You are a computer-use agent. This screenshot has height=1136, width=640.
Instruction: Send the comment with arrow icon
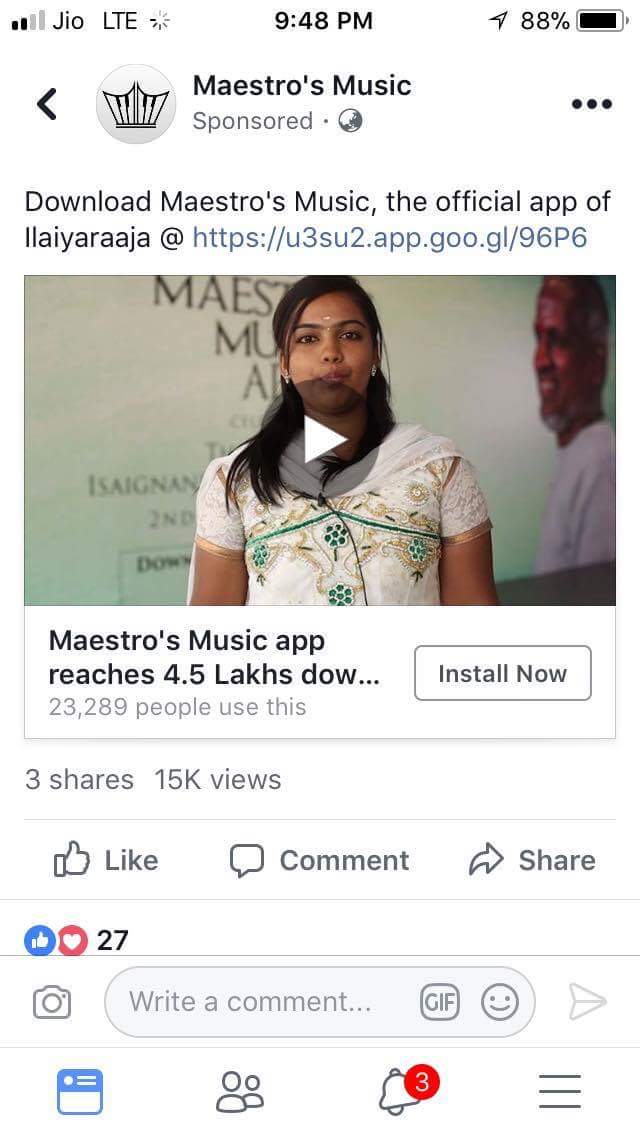tap(587, 1002)
